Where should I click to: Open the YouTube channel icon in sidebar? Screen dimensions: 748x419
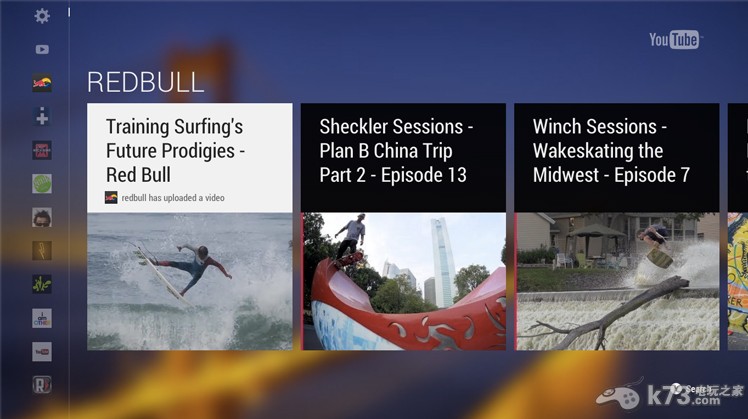pyautogui.click(x=42, y=351)
